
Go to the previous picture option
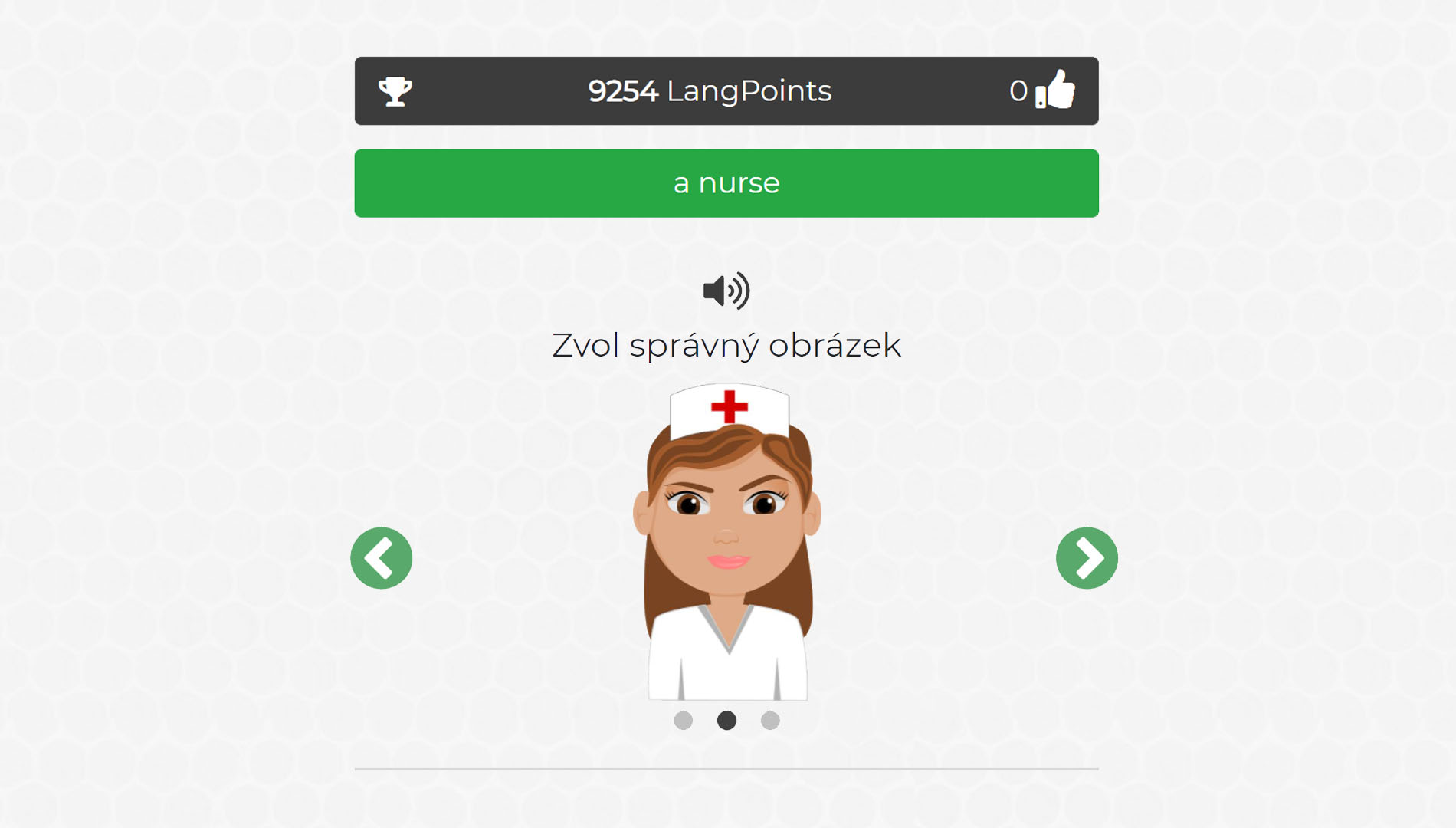tap(382, 558)
